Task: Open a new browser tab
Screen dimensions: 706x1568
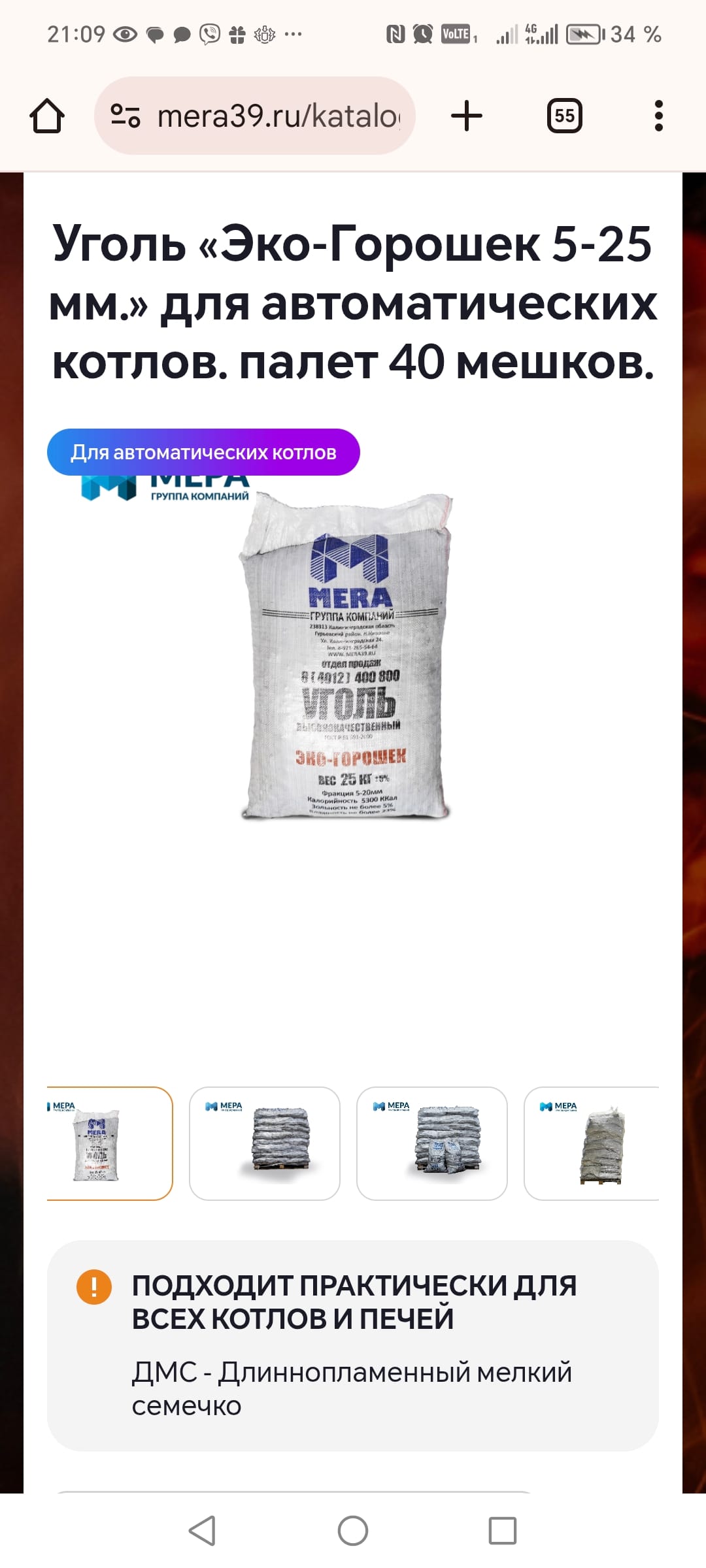Action: (x=467, y=116)
